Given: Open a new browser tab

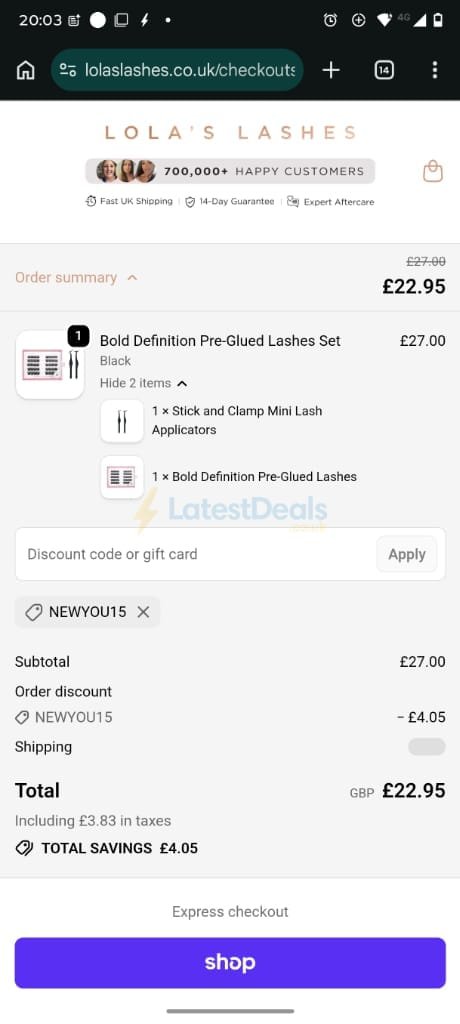Looking at the screenshot, I should (x=331, y=70).
